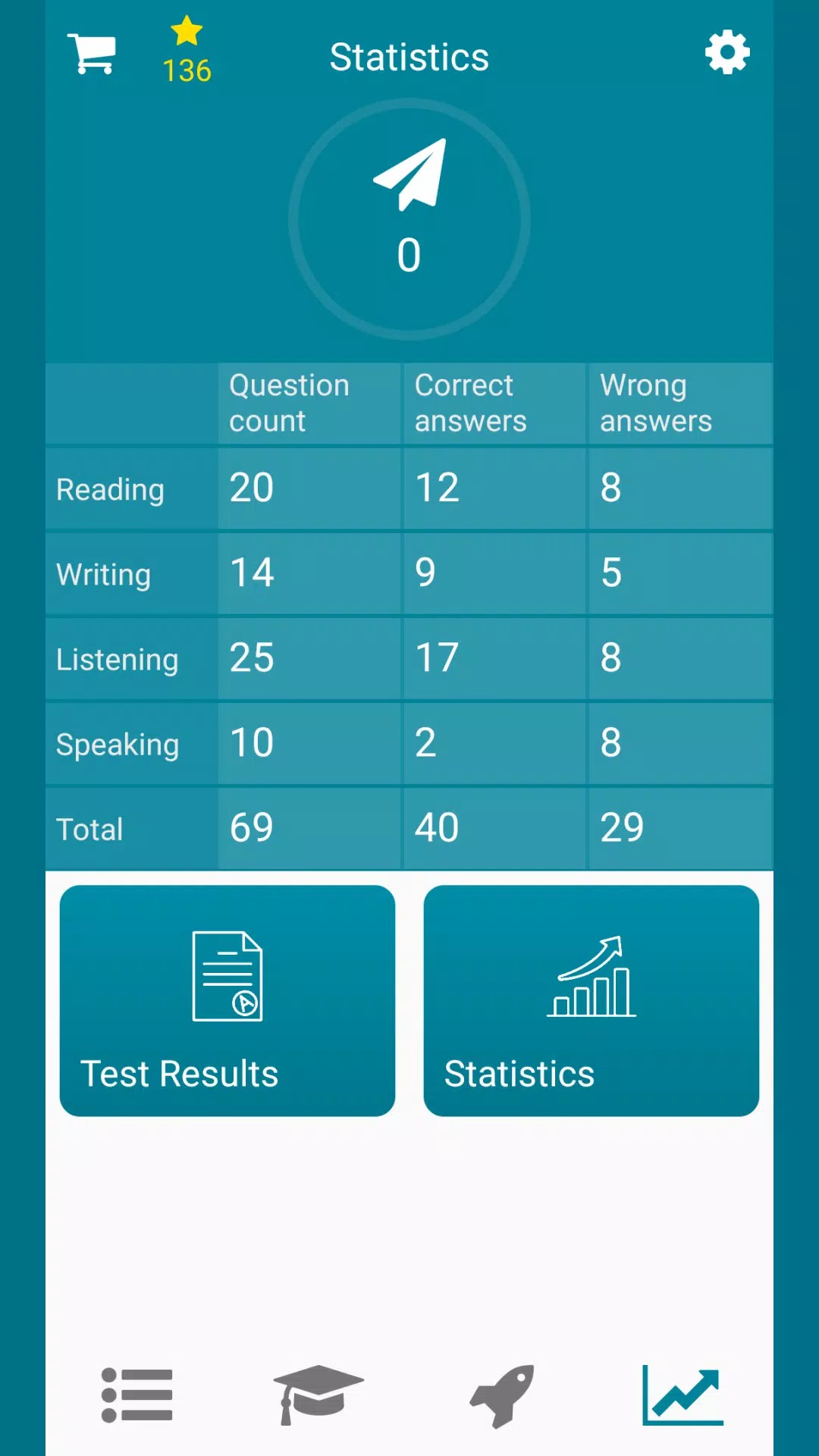This screenshot has height=1456, width=819.
Task: Switch to the rocket tab
Action: pos(501,1395)
